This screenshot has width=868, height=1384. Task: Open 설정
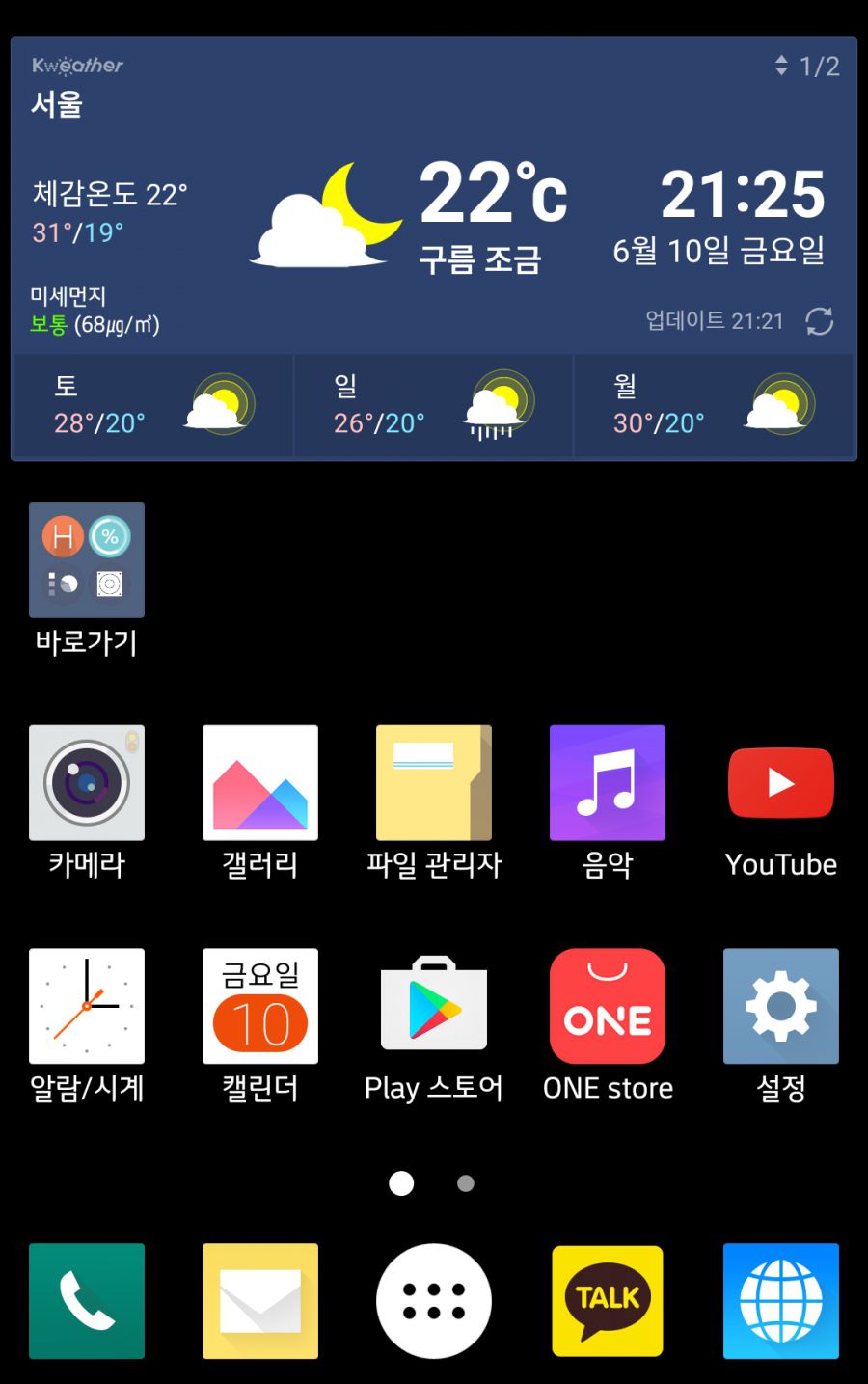point(781,1006)
